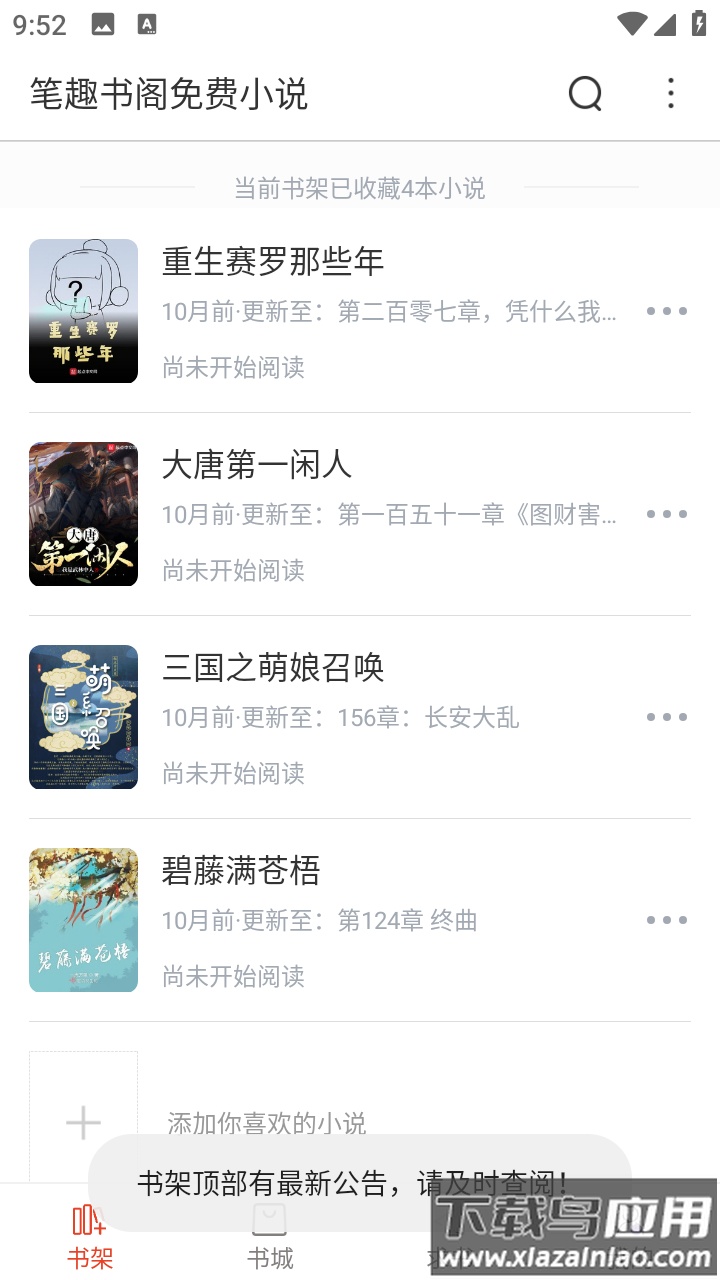Screen dimensions: 720x1280
Task: Open 三国之萌娘召唤 via its cover image
Action: point(83,717)
